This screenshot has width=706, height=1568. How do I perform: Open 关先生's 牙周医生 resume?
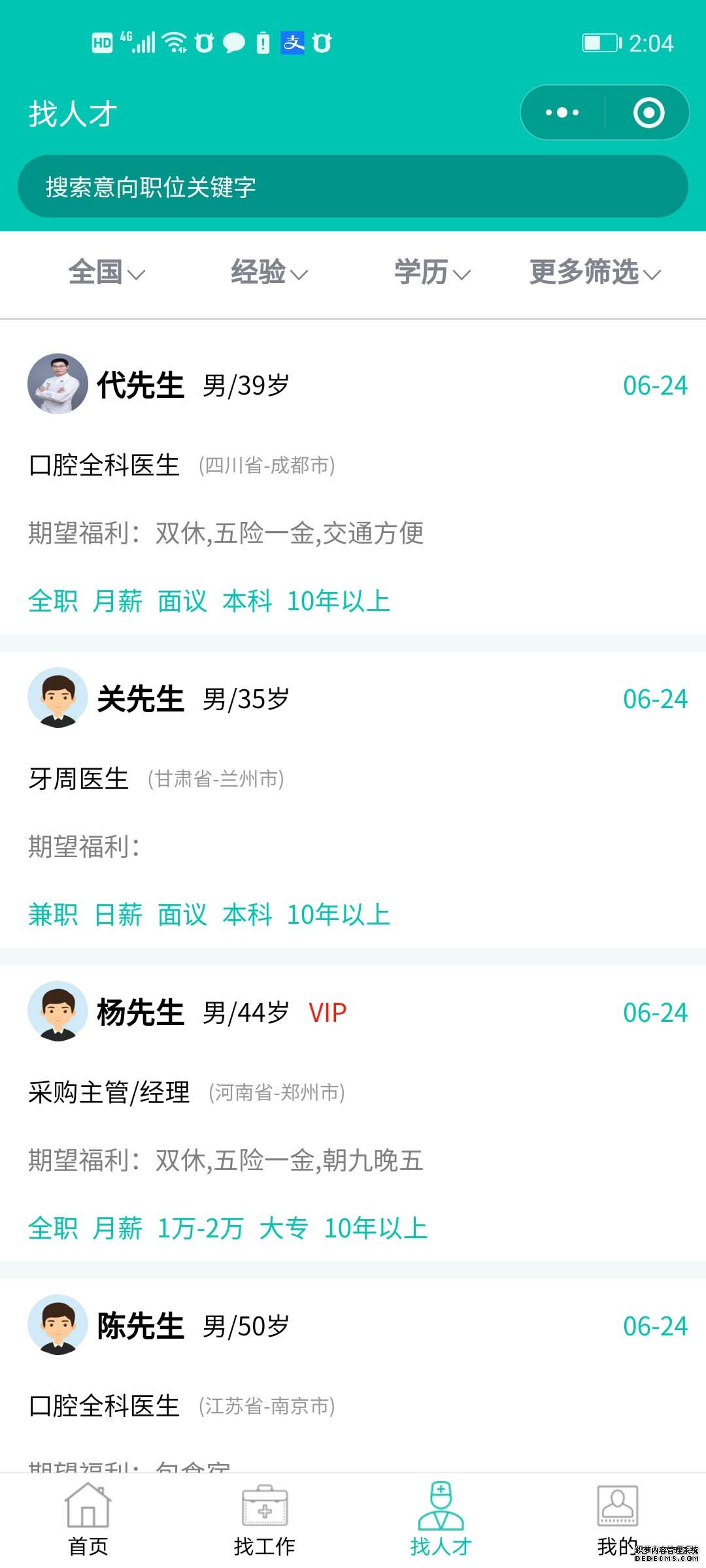tap(353, 800)
